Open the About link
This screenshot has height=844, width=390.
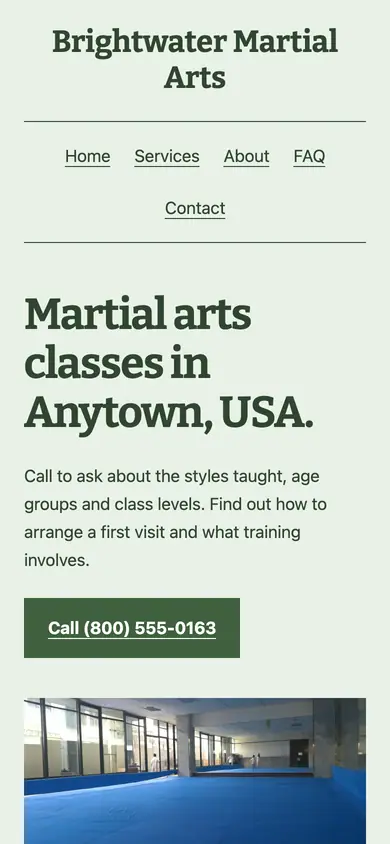click(246, 156)
